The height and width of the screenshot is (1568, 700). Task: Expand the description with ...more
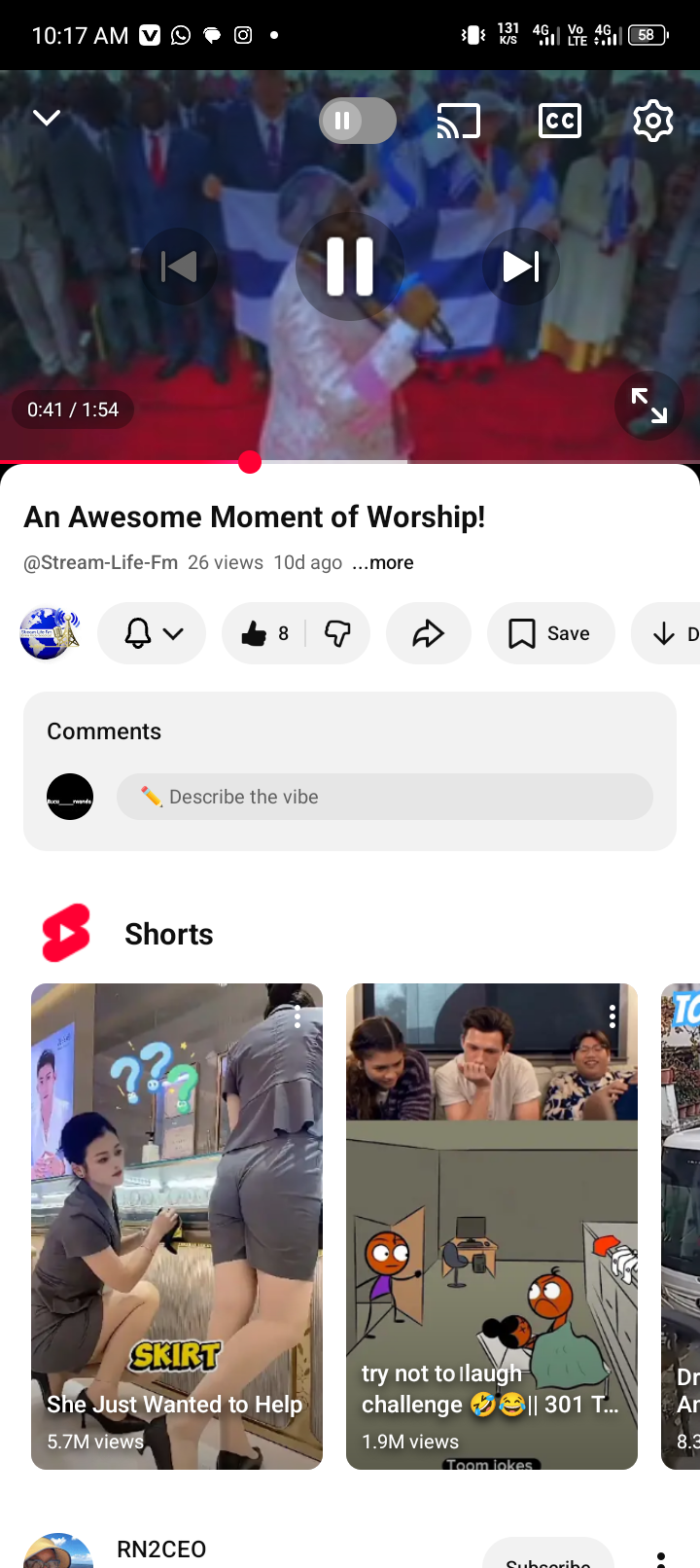[383, 562]
